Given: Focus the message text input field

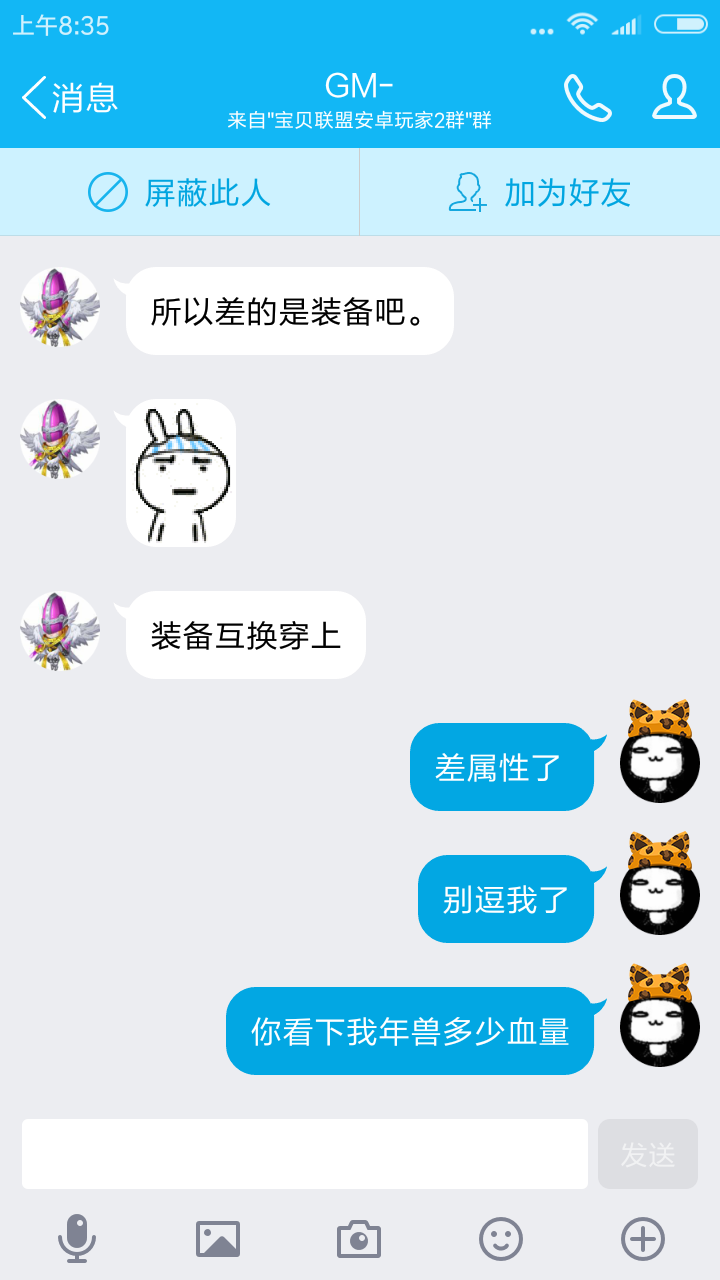Looking at the screenshot, I should point(305,1154).
